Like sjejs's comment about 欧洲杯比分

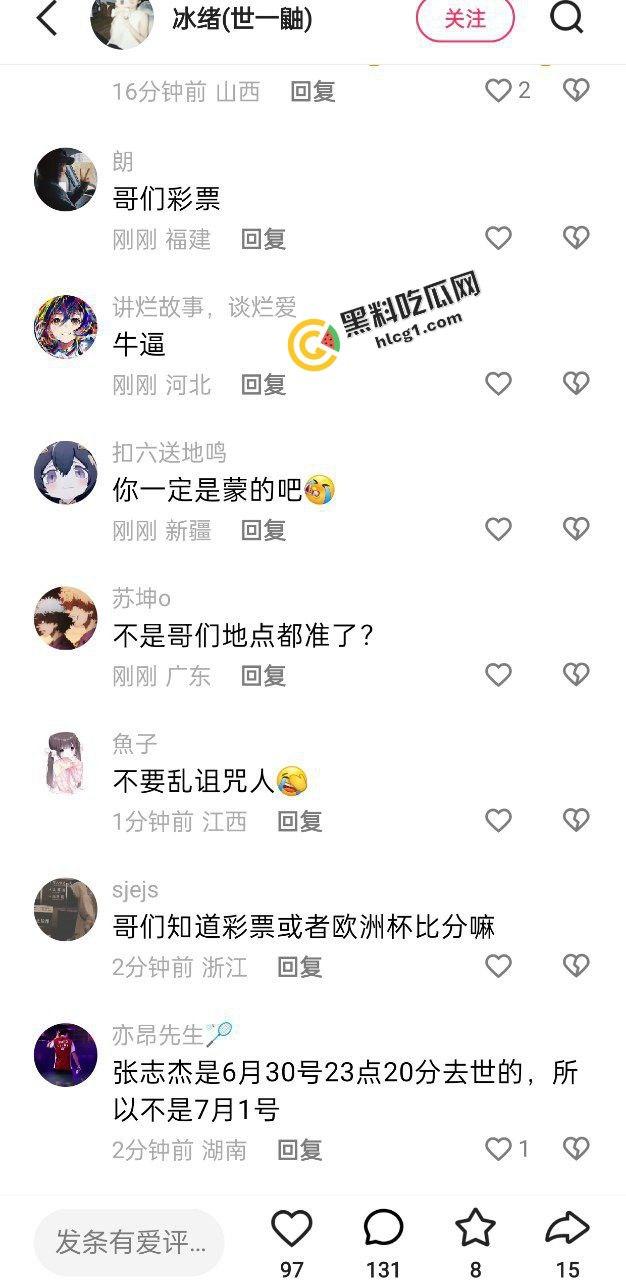pyautogui.click(x=498, y=966)
